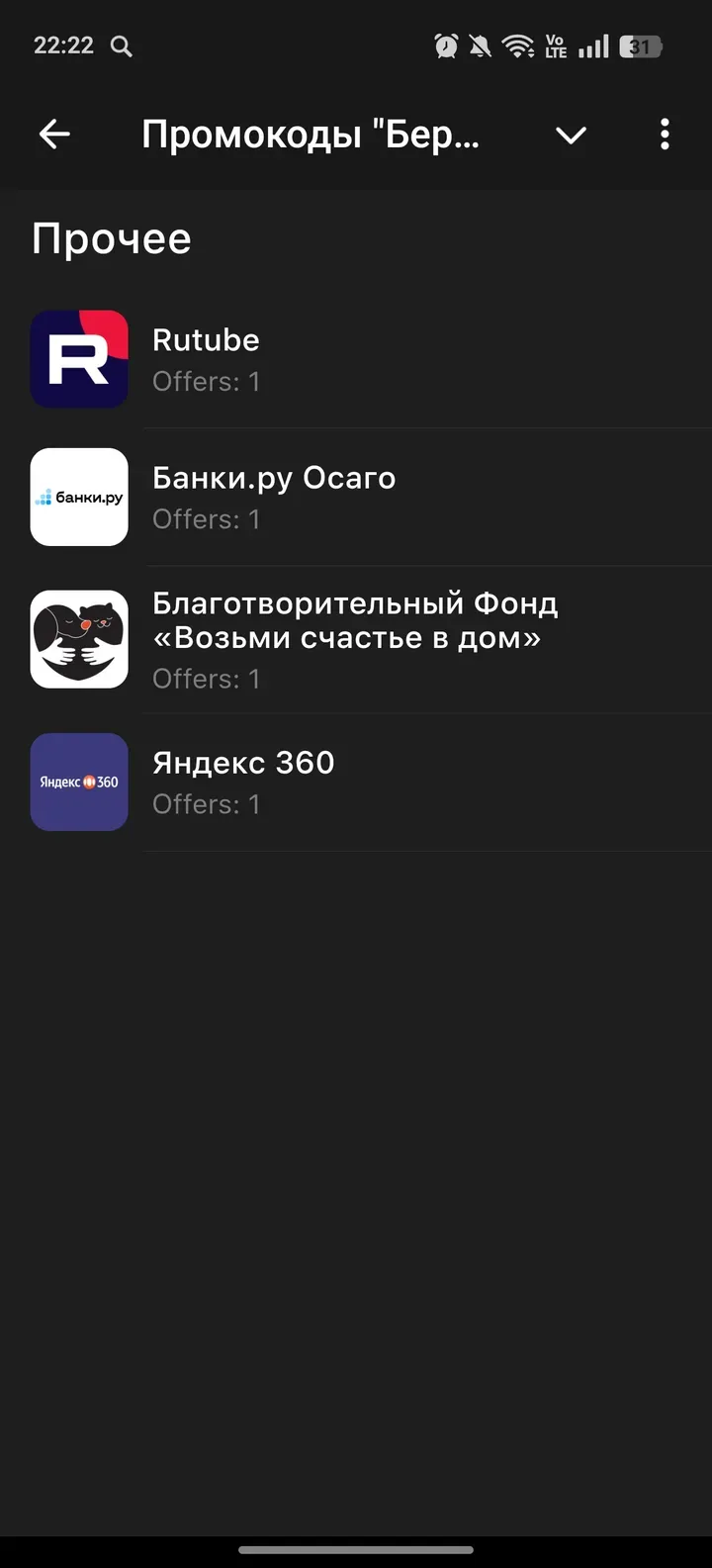Screen dimensions: 712x1568
Task: Open the three-dot overflow menu
Action: click(x=664, y=134)
